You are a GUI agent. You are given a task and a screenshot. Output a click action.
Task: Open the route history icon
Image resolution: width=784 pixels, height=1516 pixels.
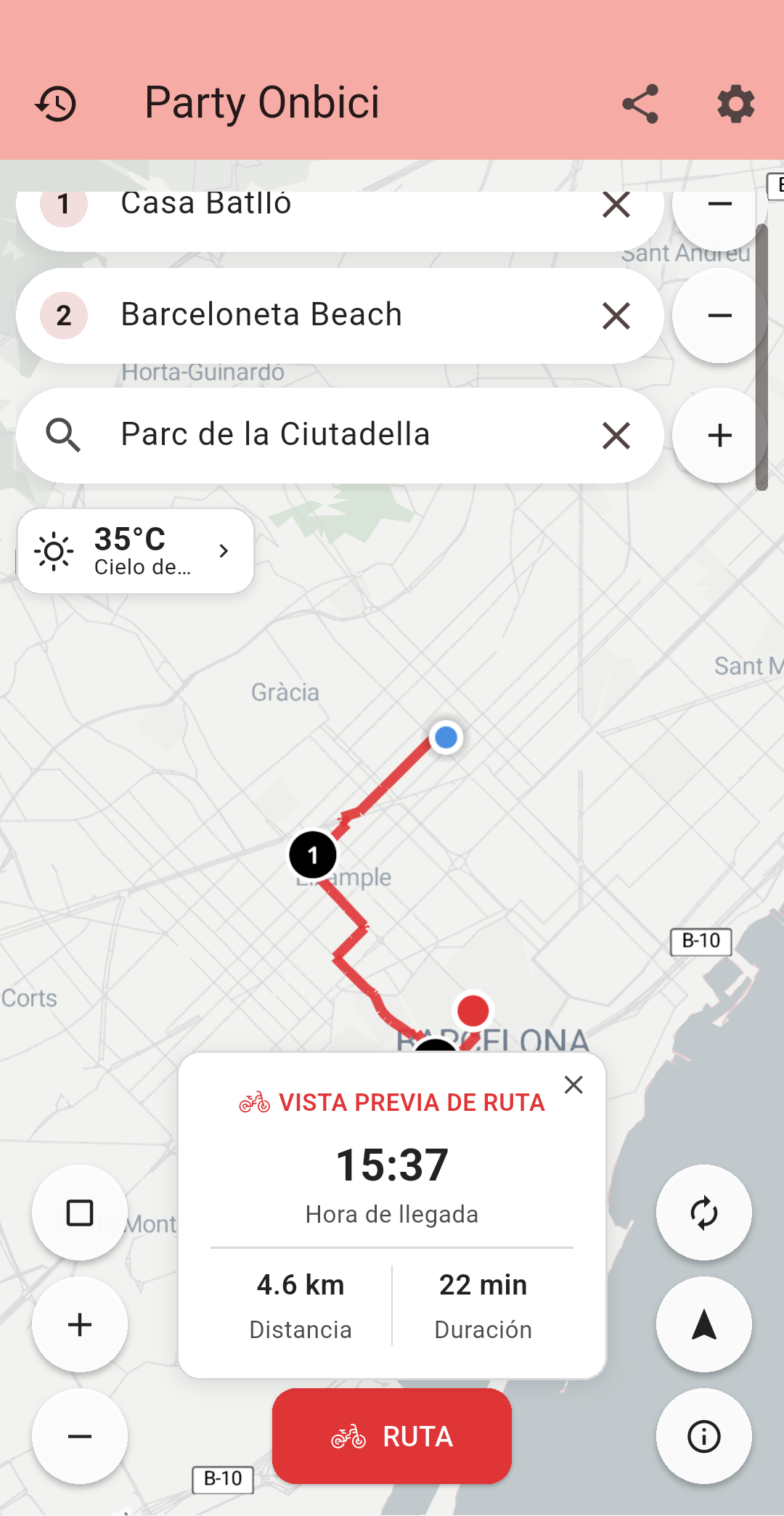tap(57, 103)
